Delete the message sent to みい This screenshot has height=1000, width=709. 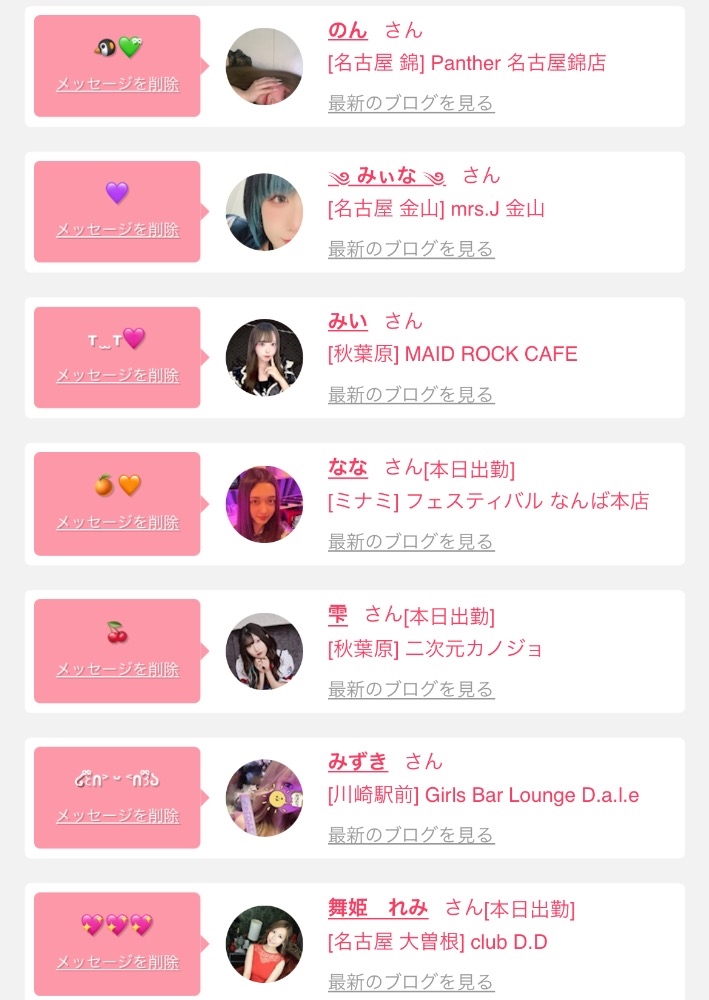tap(118, 376)
